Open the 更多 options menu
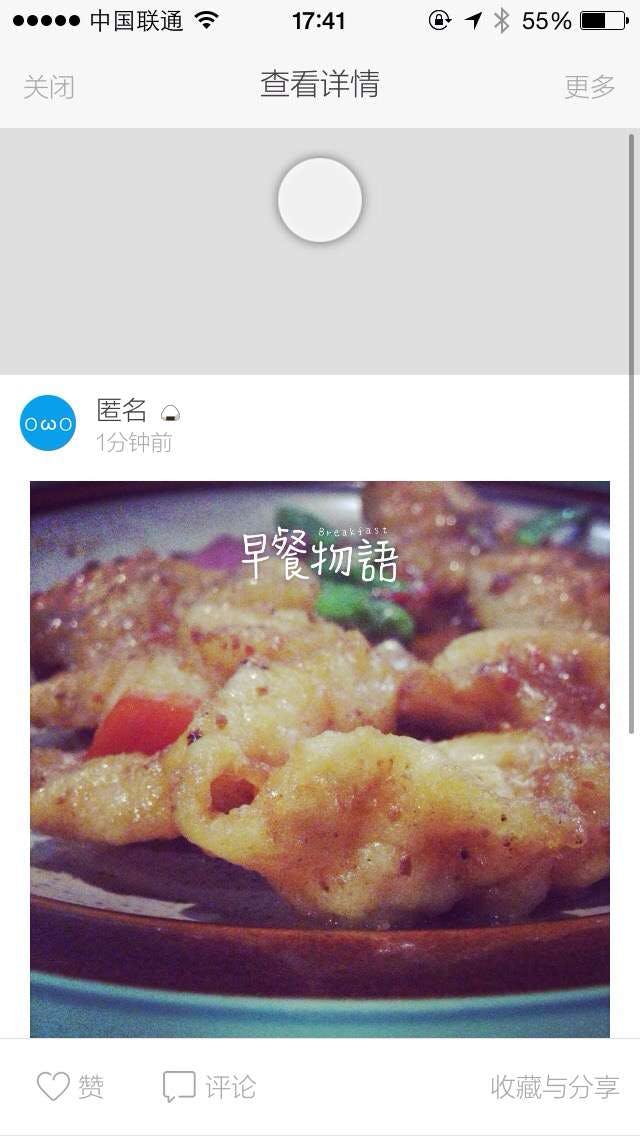640x1136 pixels. pyautogui.click(x=589, y=87)
